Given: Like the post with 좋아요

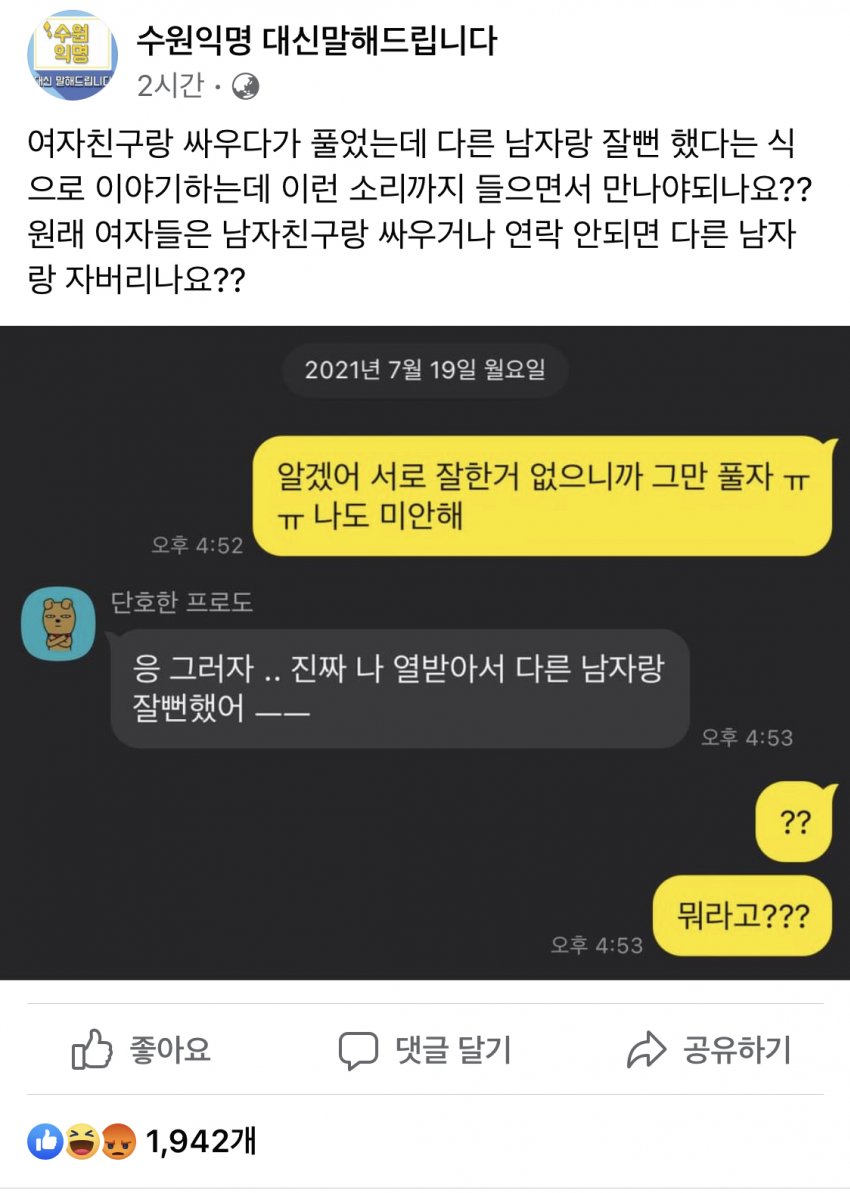Looking at the screenshot, I should pyautogui.click(x=142, y=1051).
